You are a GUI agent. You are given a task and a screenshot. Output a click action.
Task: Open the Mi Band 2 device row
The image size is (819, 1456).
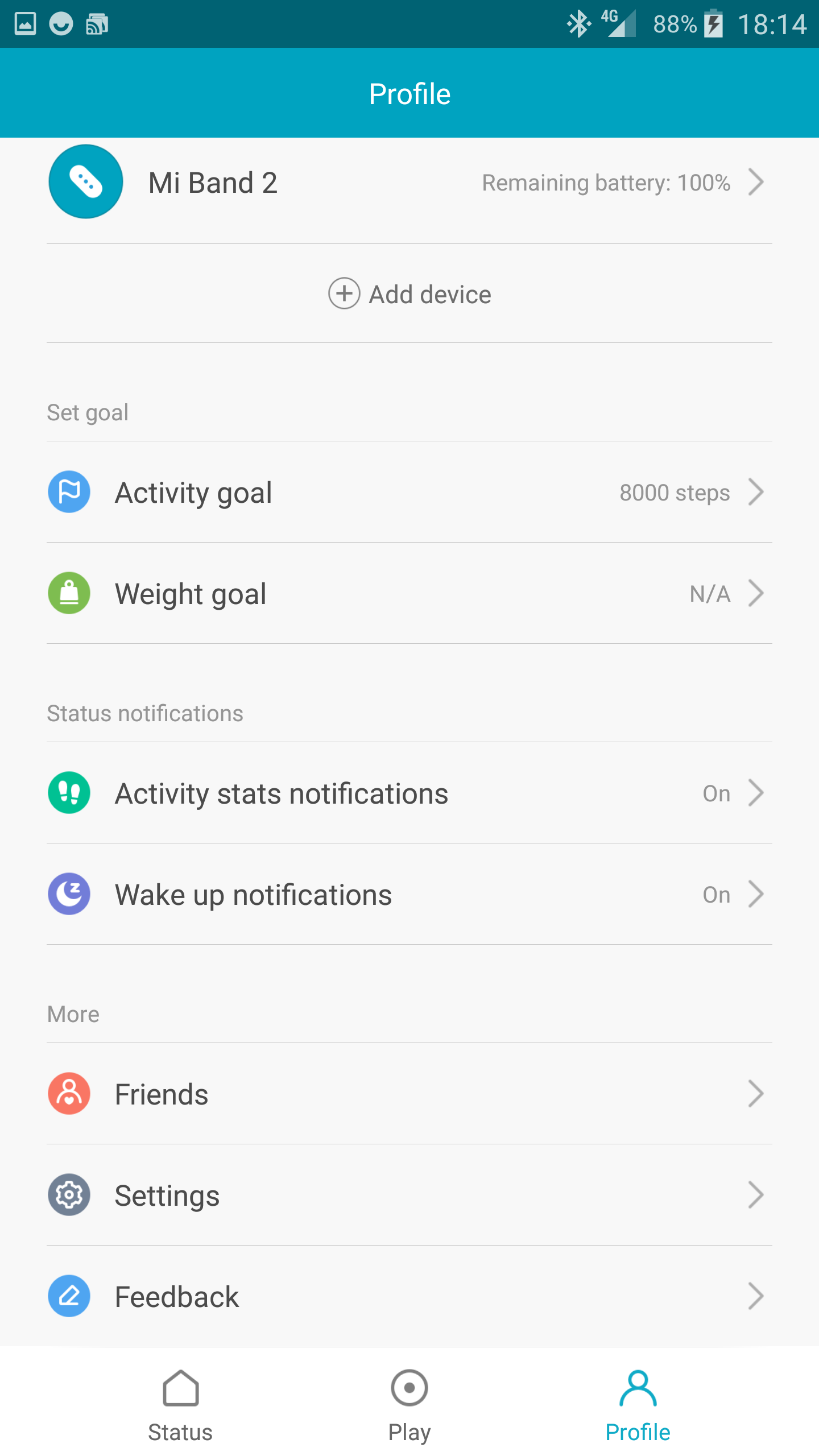(408, 183)
